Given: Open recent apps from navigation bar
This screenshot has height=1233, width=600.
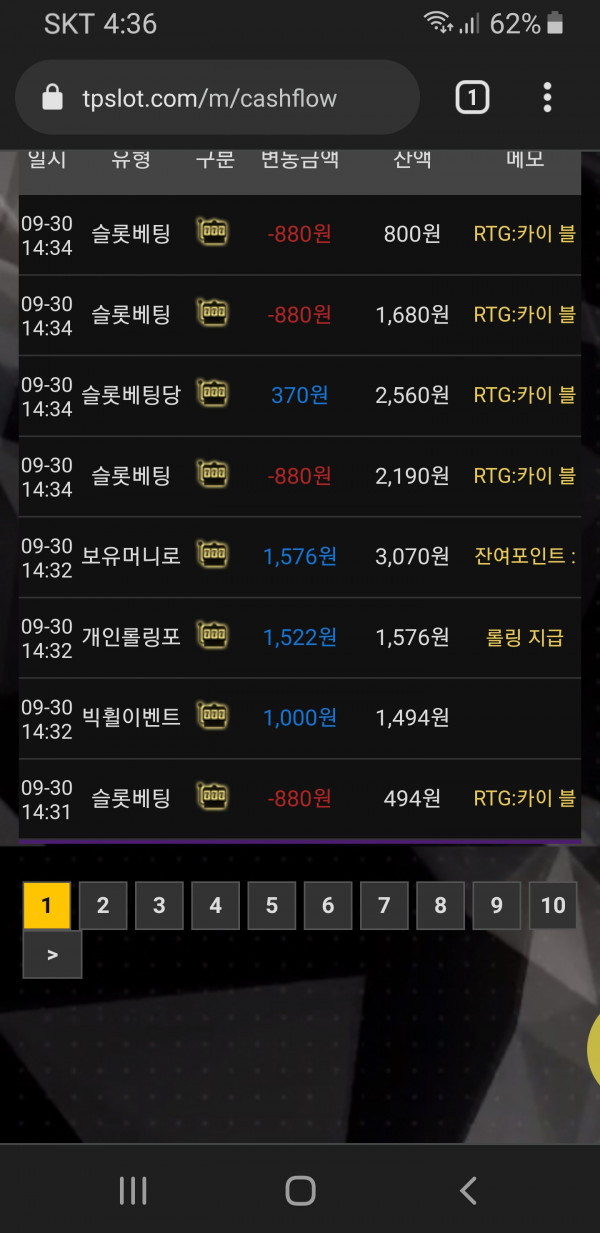Looking at the screenshot, I should [133, 1190].
